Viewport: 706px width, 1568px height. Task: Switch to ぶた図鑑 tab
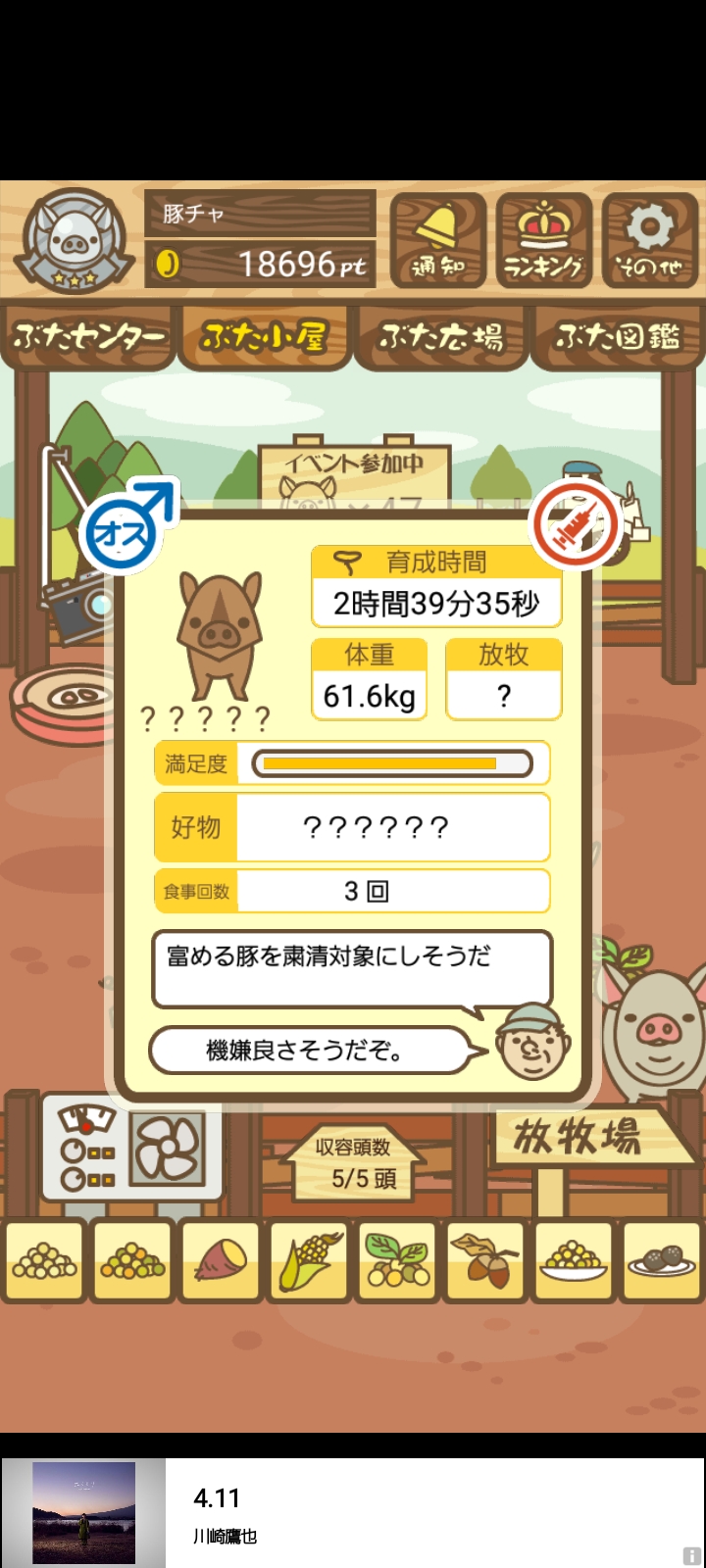pos(617,338)
